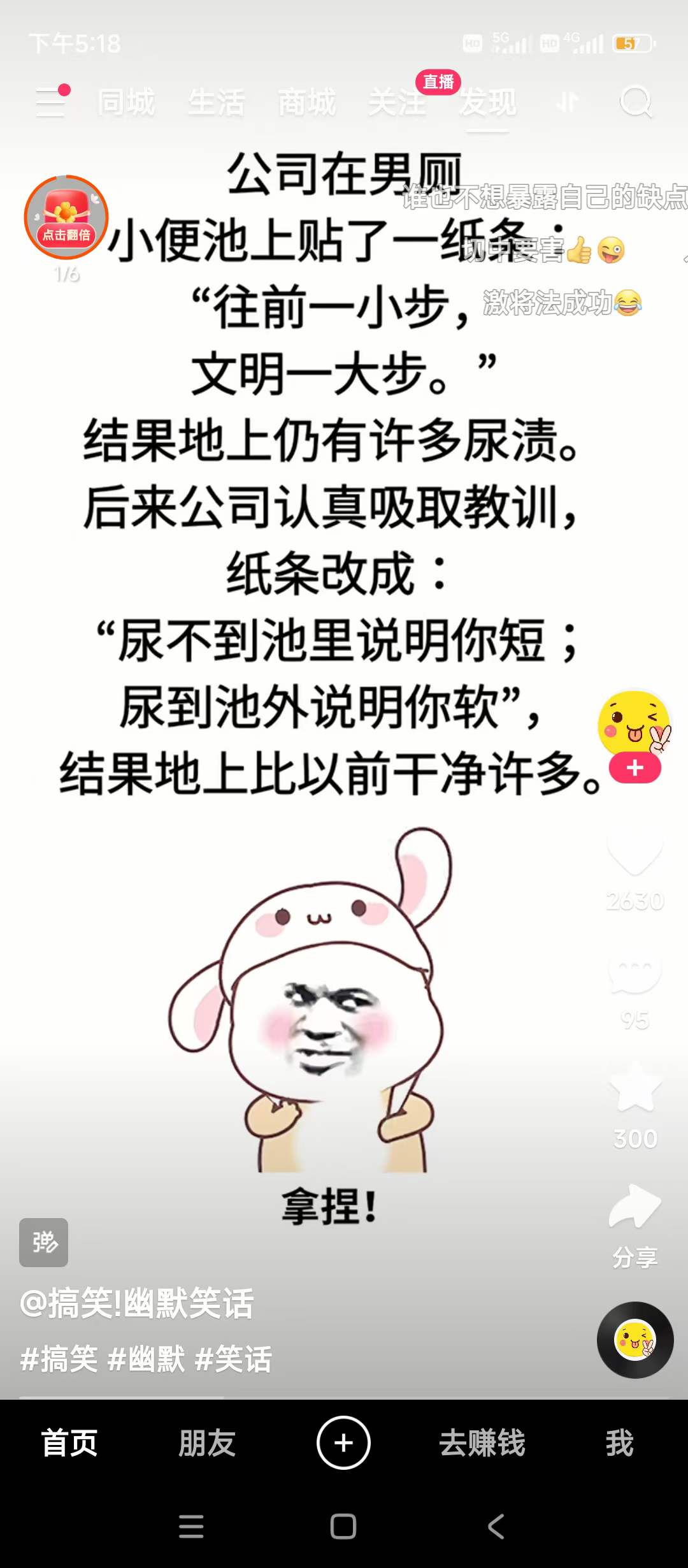Switch to the 商城 tab
This screenshot has height=1568, width=688.
[306, 103]
